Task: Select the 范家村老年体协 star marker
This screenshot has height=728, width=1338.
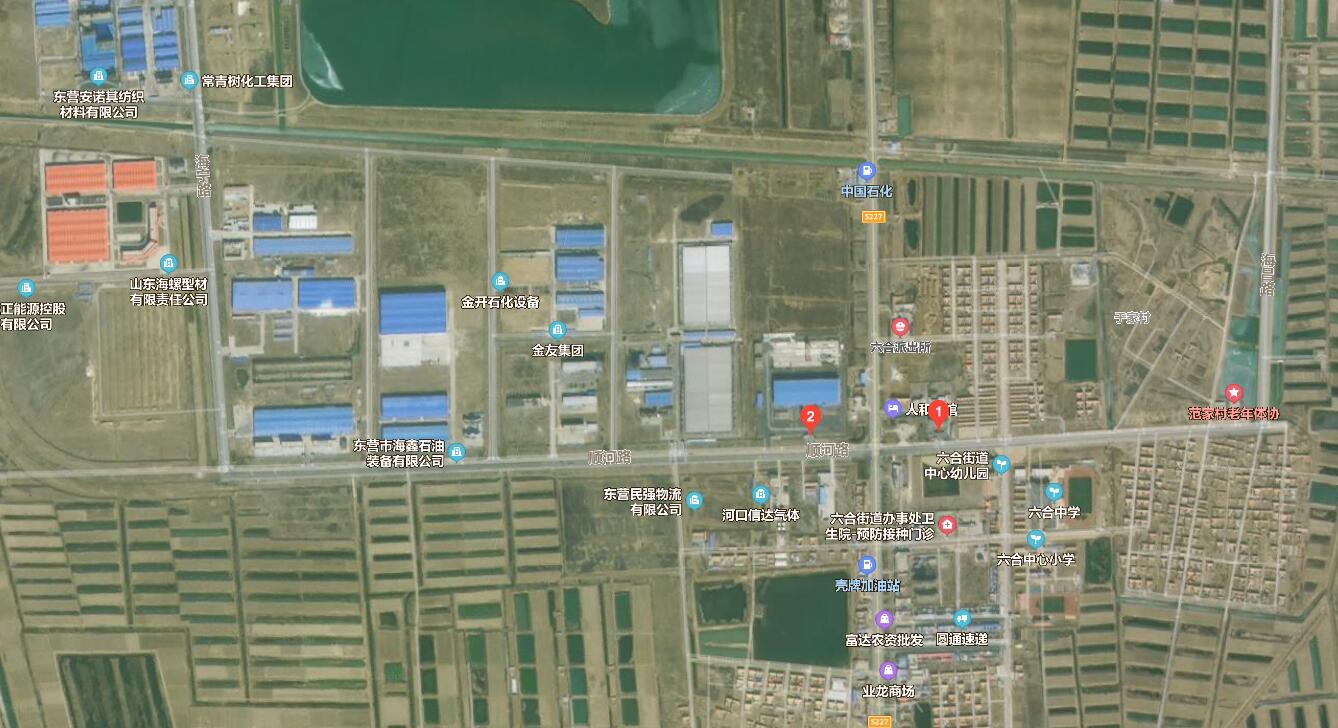Action: tap(1233, 393)
